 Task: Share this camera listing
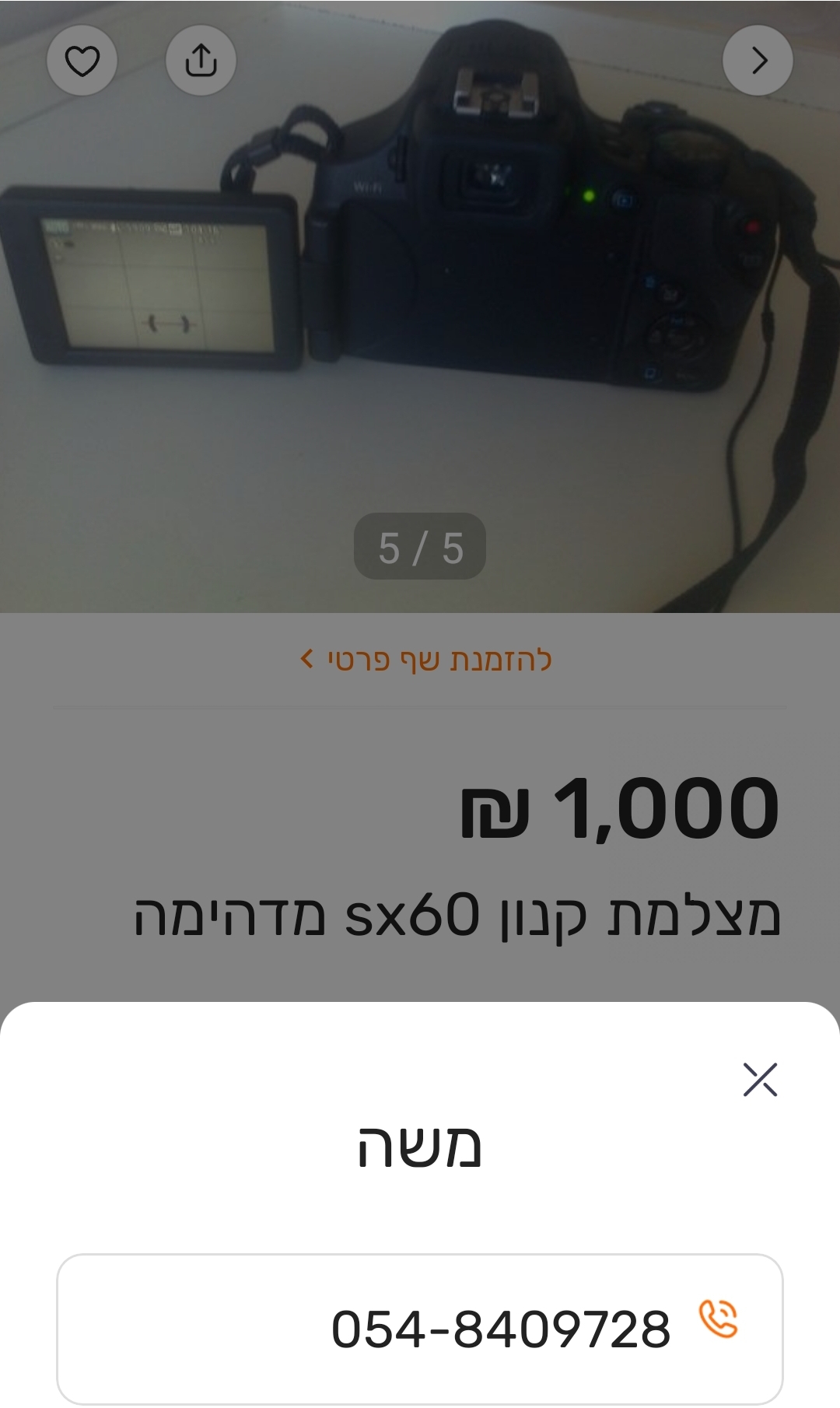[201, 61]
